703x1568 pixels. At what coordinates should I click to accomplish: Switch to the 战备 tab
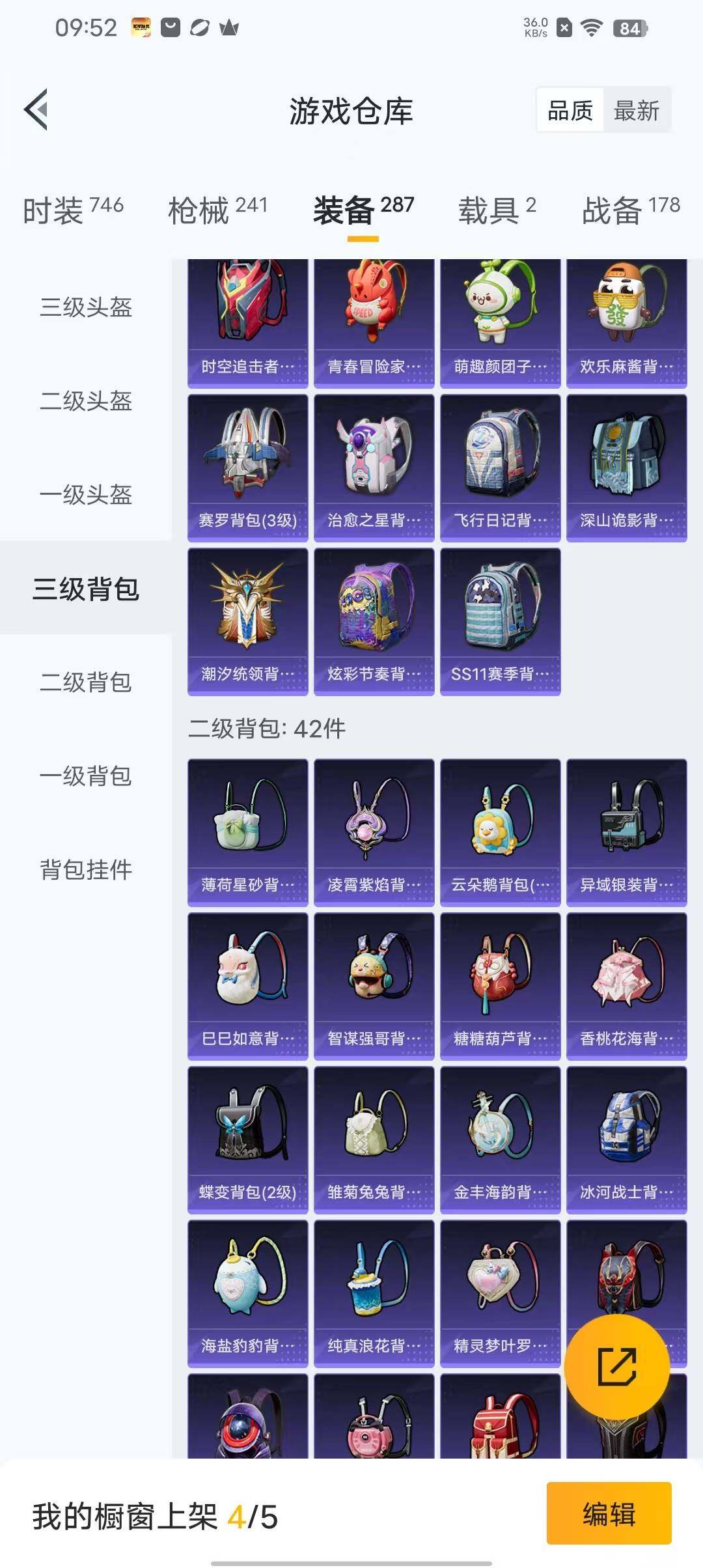(x=630, y=210)
